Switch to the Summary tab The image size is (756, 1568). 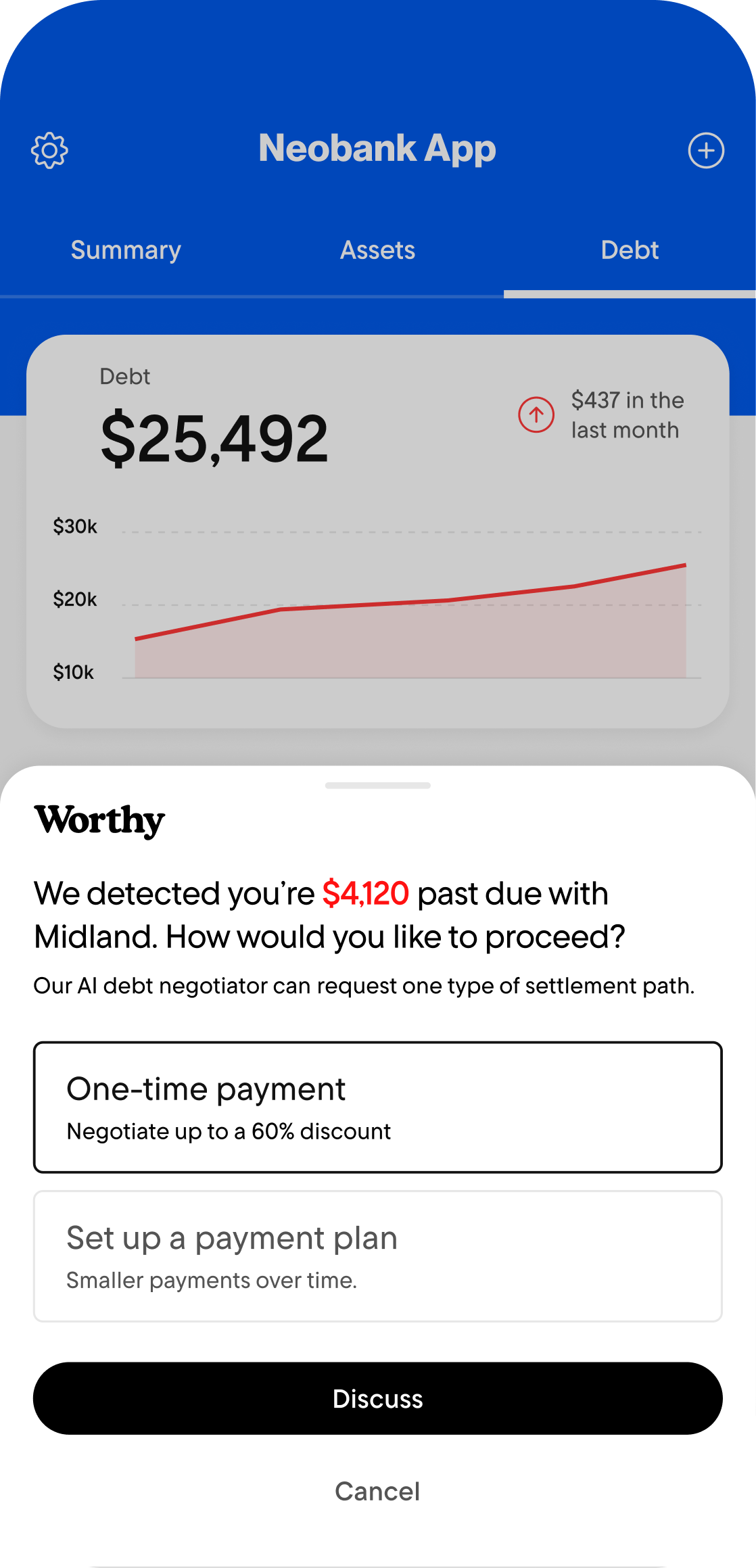point(126,250)
